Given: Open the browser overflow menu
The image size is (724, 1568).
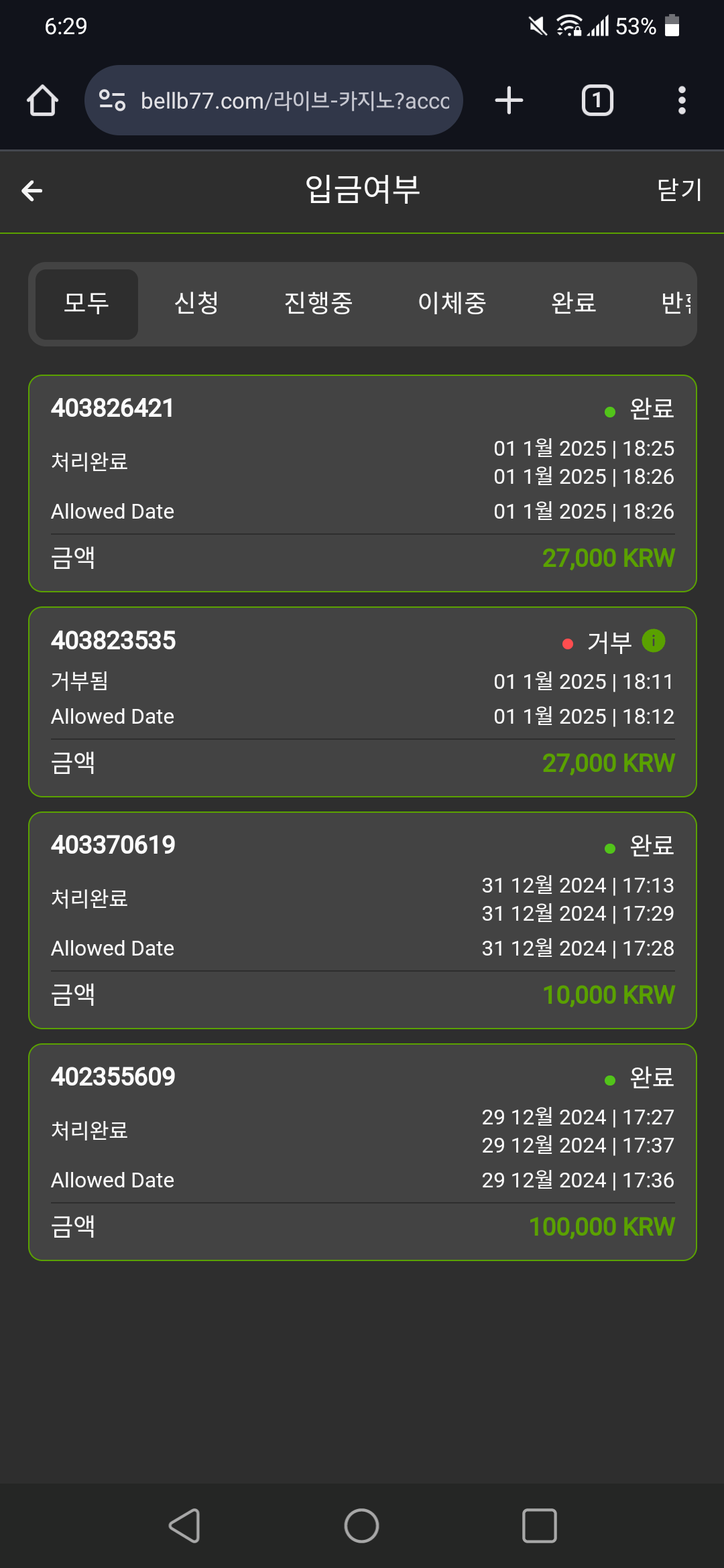Looking at the screenshot, I should [x=682, y=101].
